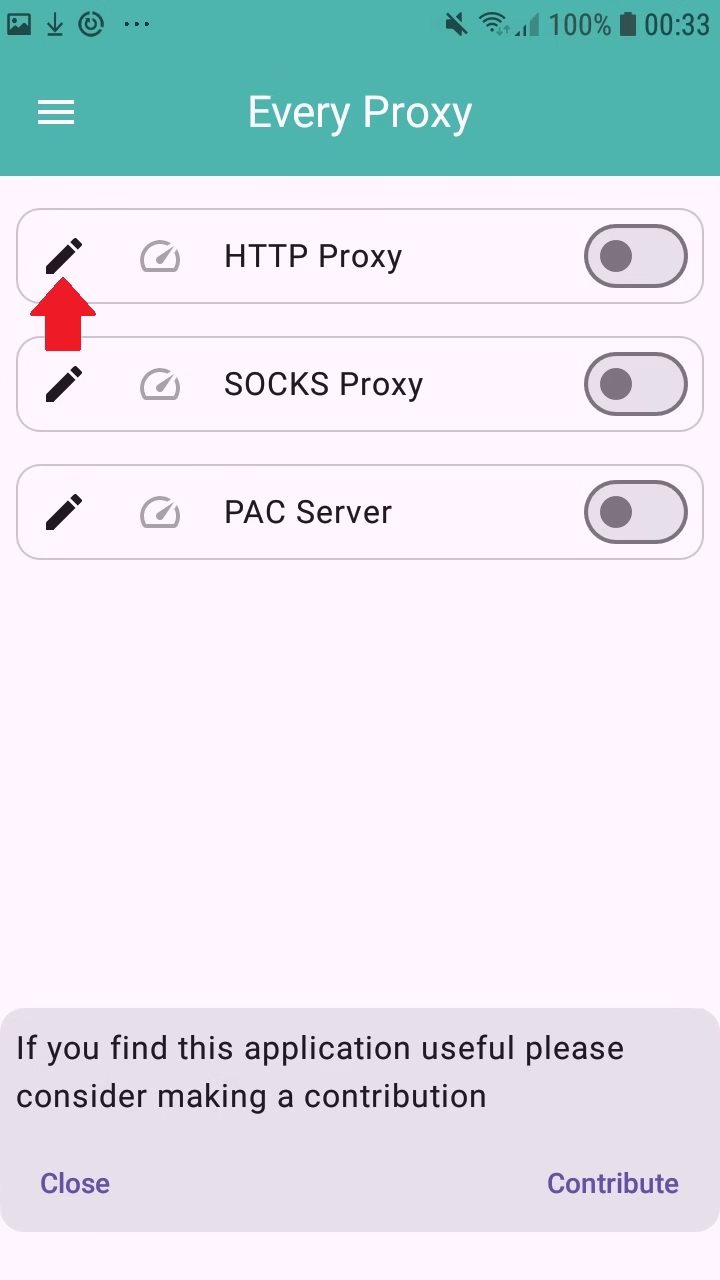Image resolution: width=720 pixels, height=1280 pixels.
Task: Tap the Contribute button
Action: click(612, 1183)
